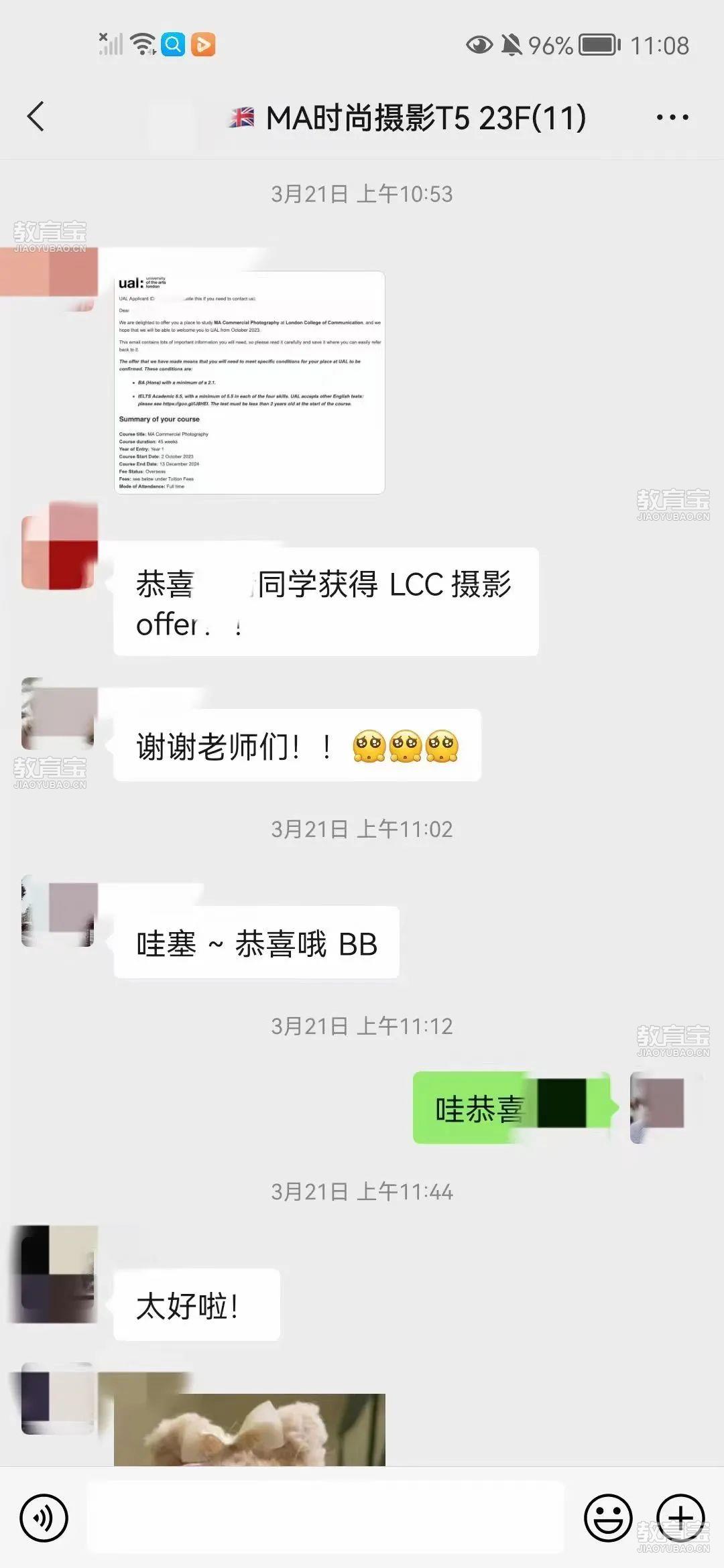Open the chat details three-dot menu
This screenshot has width=724, height=1568.
[x=672, y=117]
